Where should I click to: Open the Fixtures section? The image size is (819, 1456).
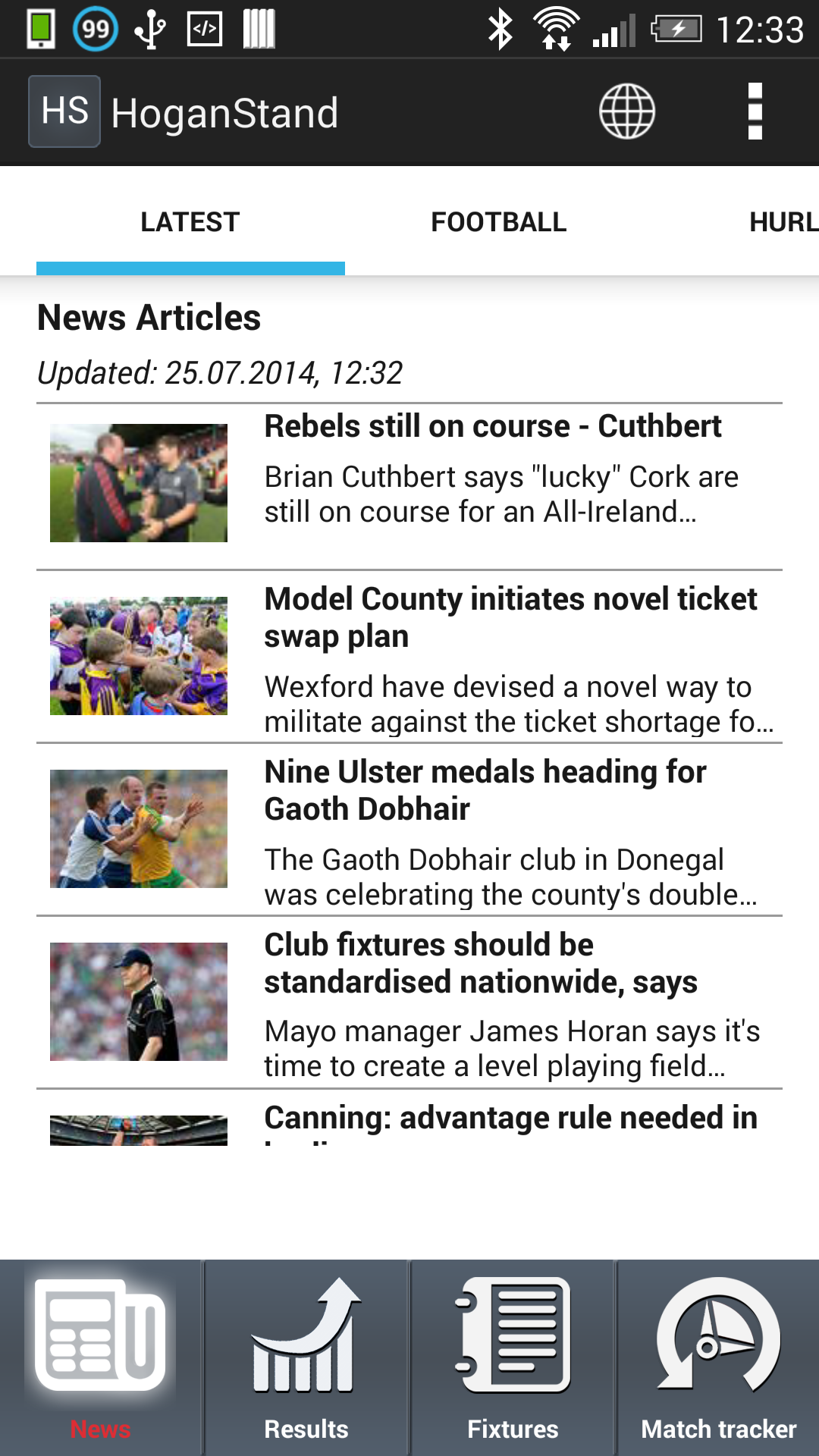coord(513,1357)
